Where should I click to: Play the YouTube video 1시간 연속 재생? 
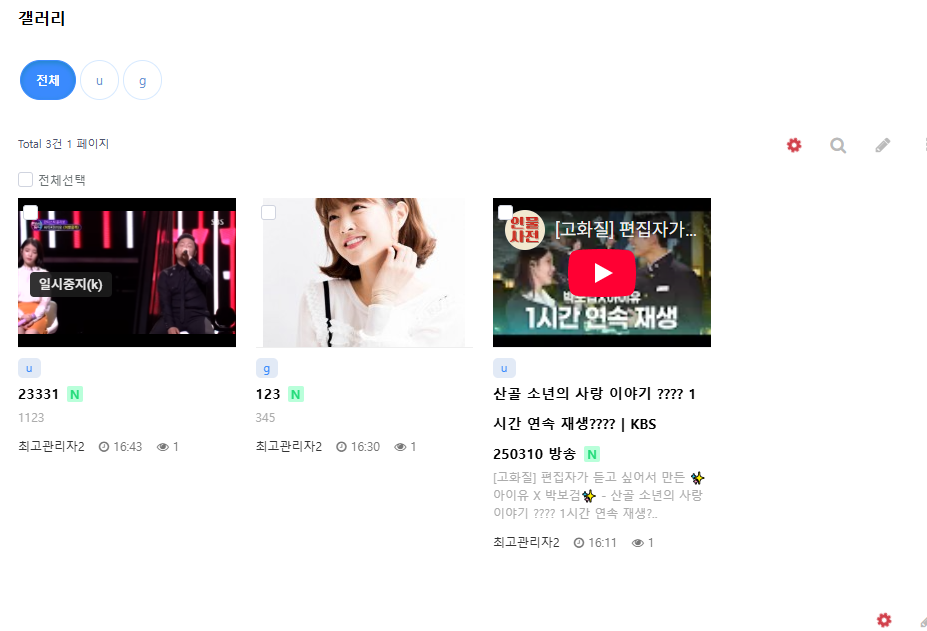coord(602,273)
